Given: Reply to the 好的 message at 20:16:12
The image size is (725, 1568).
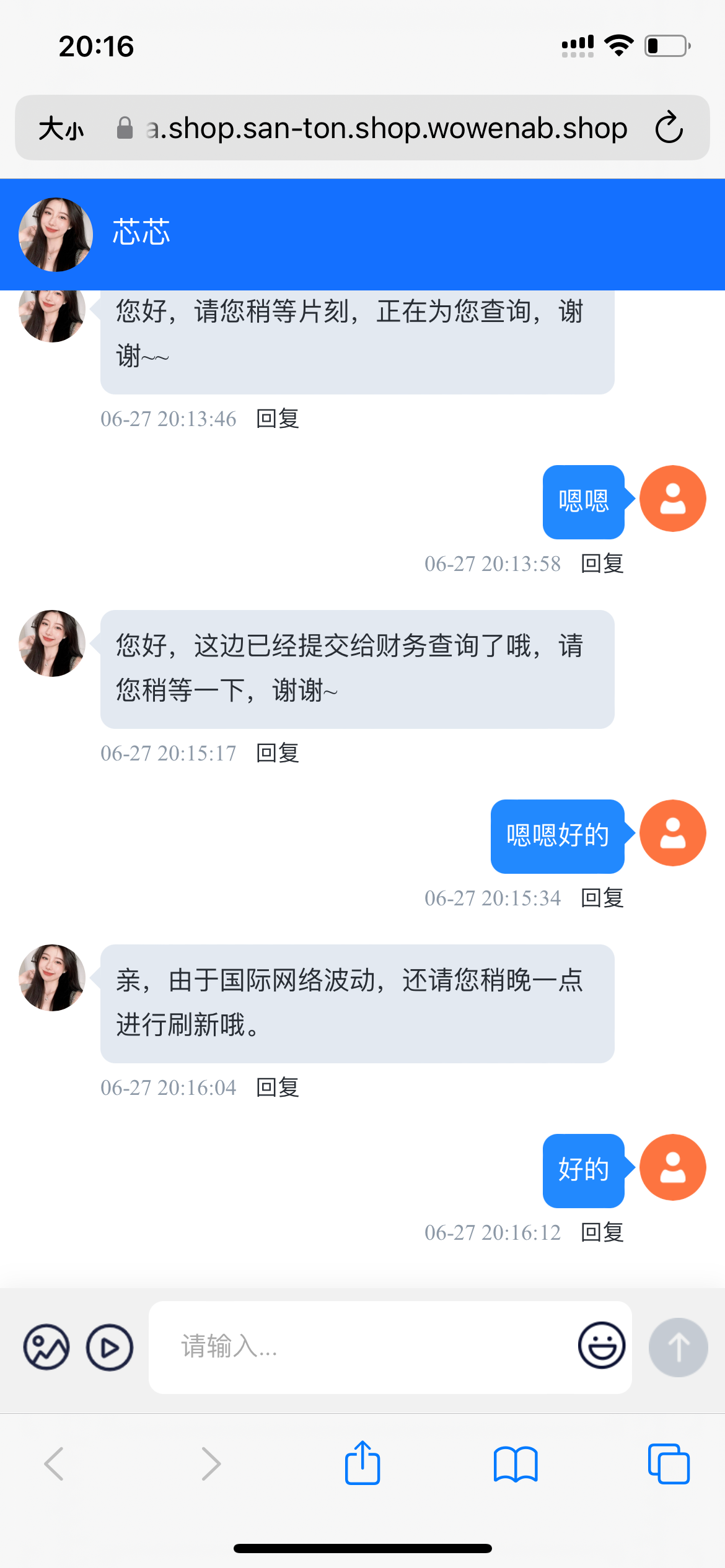Looking at the screenshot, I should [602, 1233].
